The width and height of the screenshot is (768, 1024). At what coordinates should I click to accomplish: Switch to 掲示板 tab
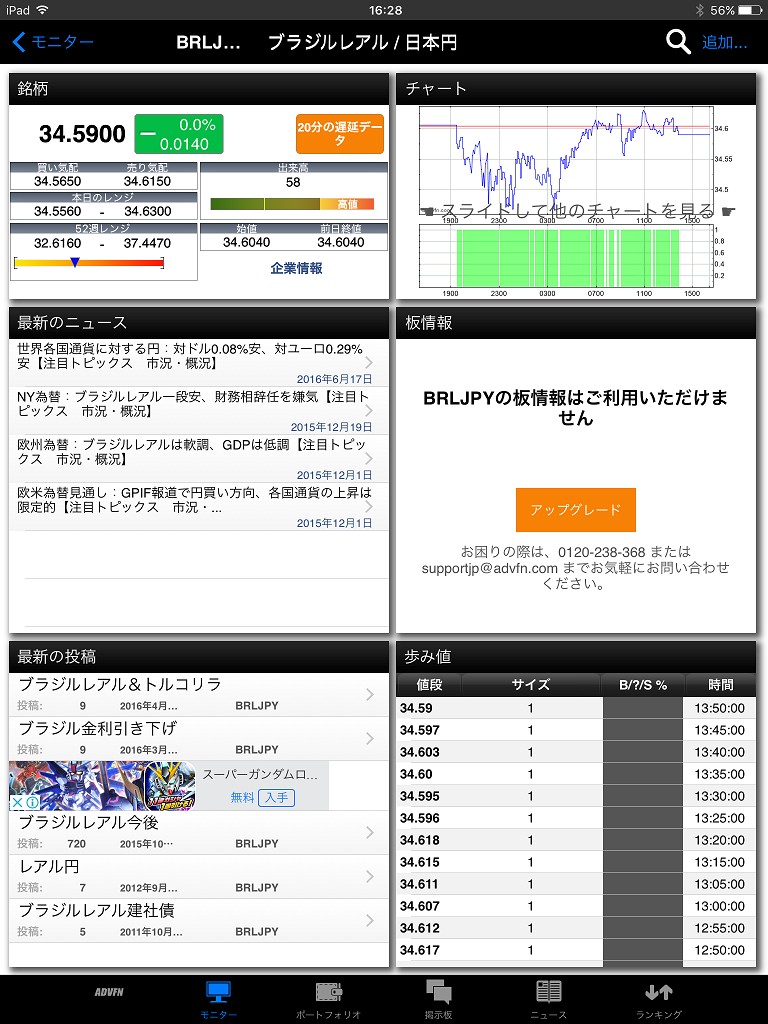(x=439, y=998)
